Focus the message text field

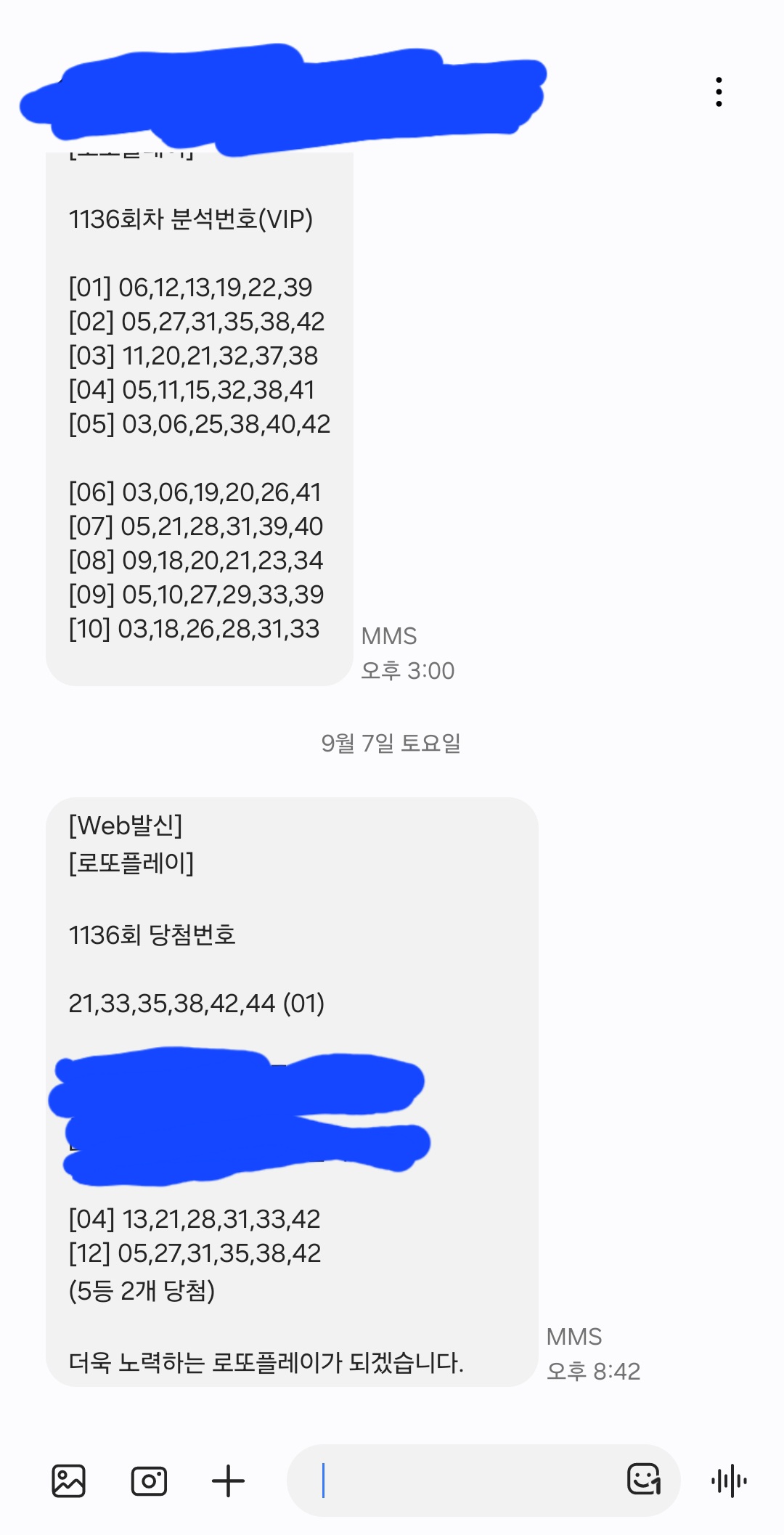coord(465,1481)
